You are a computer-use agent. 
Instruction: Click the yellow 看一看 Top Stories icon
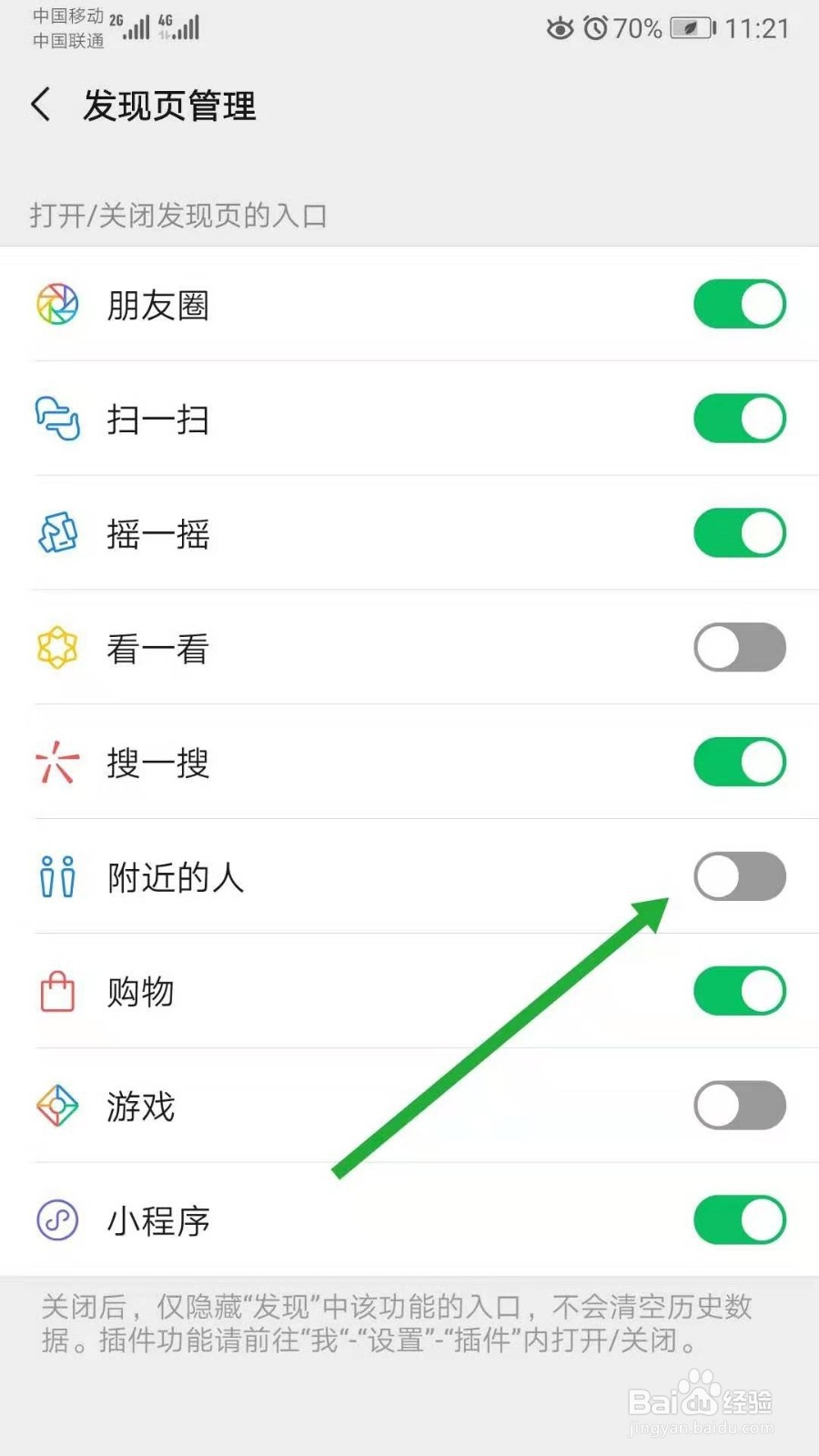57,648
